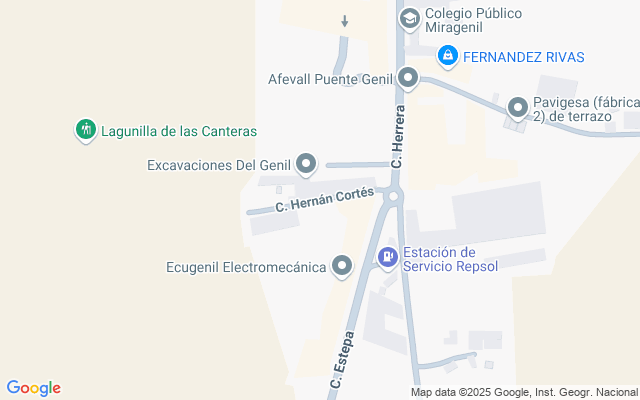Open the FERNANDEZ RIVAS shop pin
Screen dimensions: 640x400
click(x=448, y=56)
